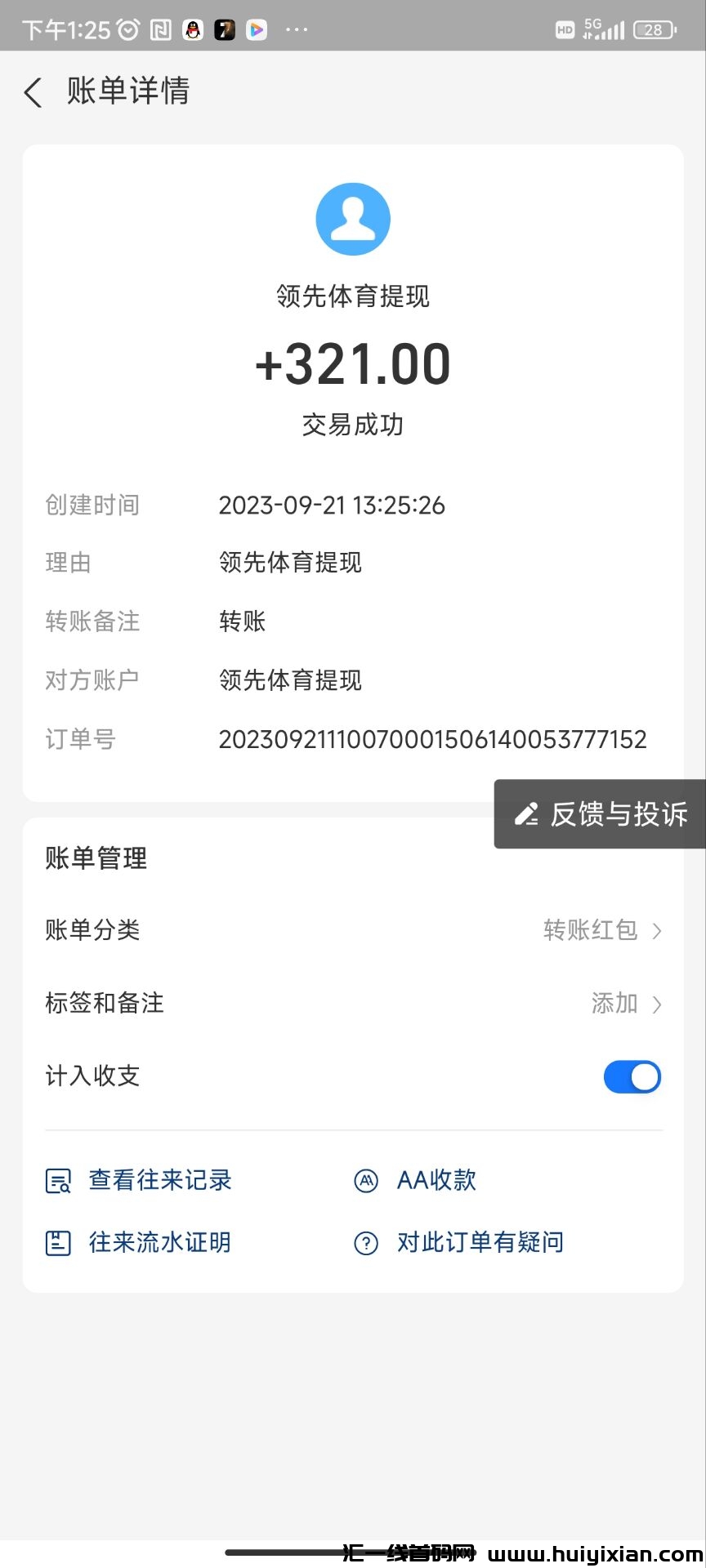Tap the AA收款 circled icon
This screenshot has width=706, height=1568.
click(366, 1180)
